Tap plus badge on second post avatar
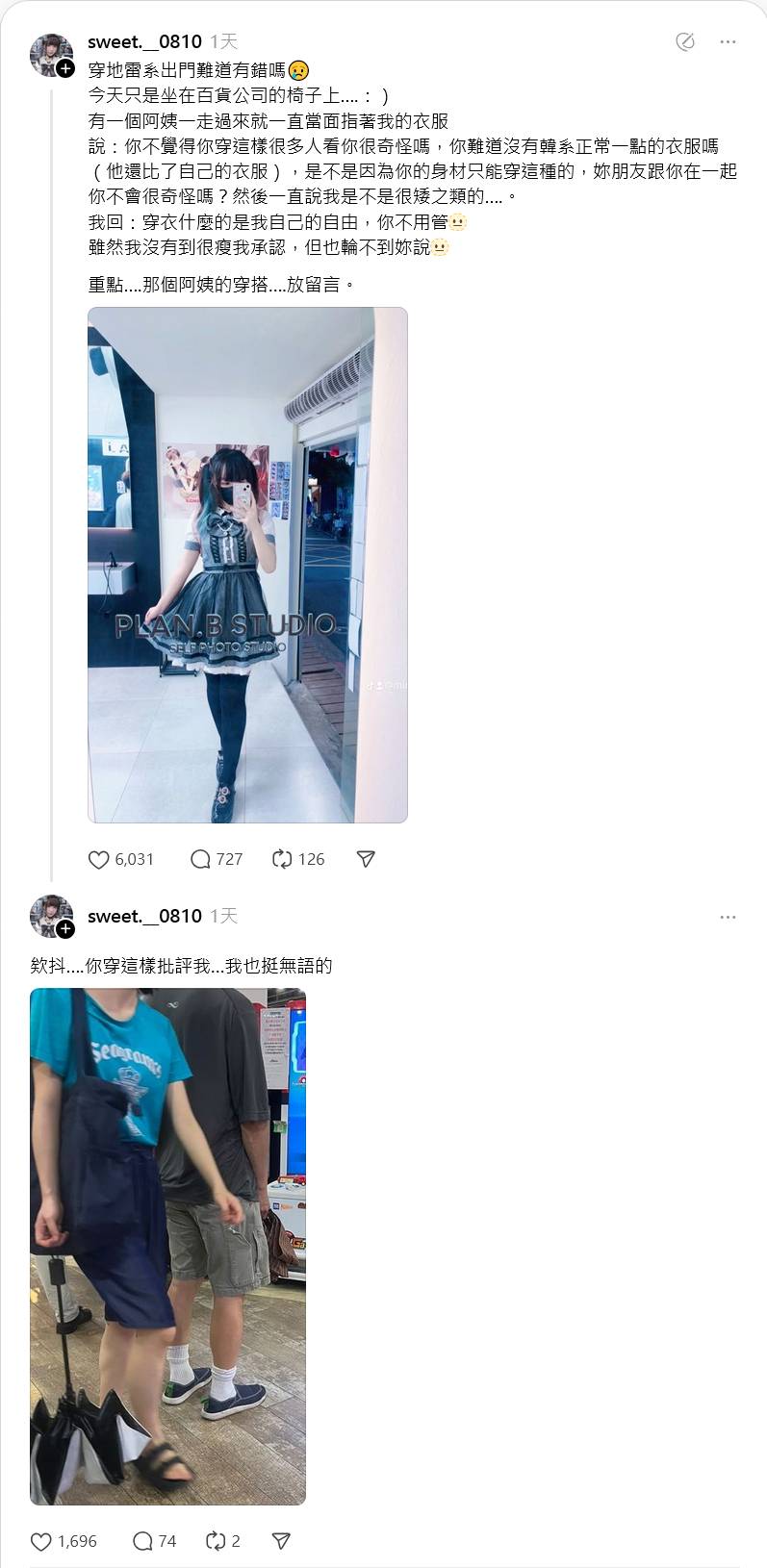Image resolution: width=767 pixels, height=1568 pixels. [65, 929]
